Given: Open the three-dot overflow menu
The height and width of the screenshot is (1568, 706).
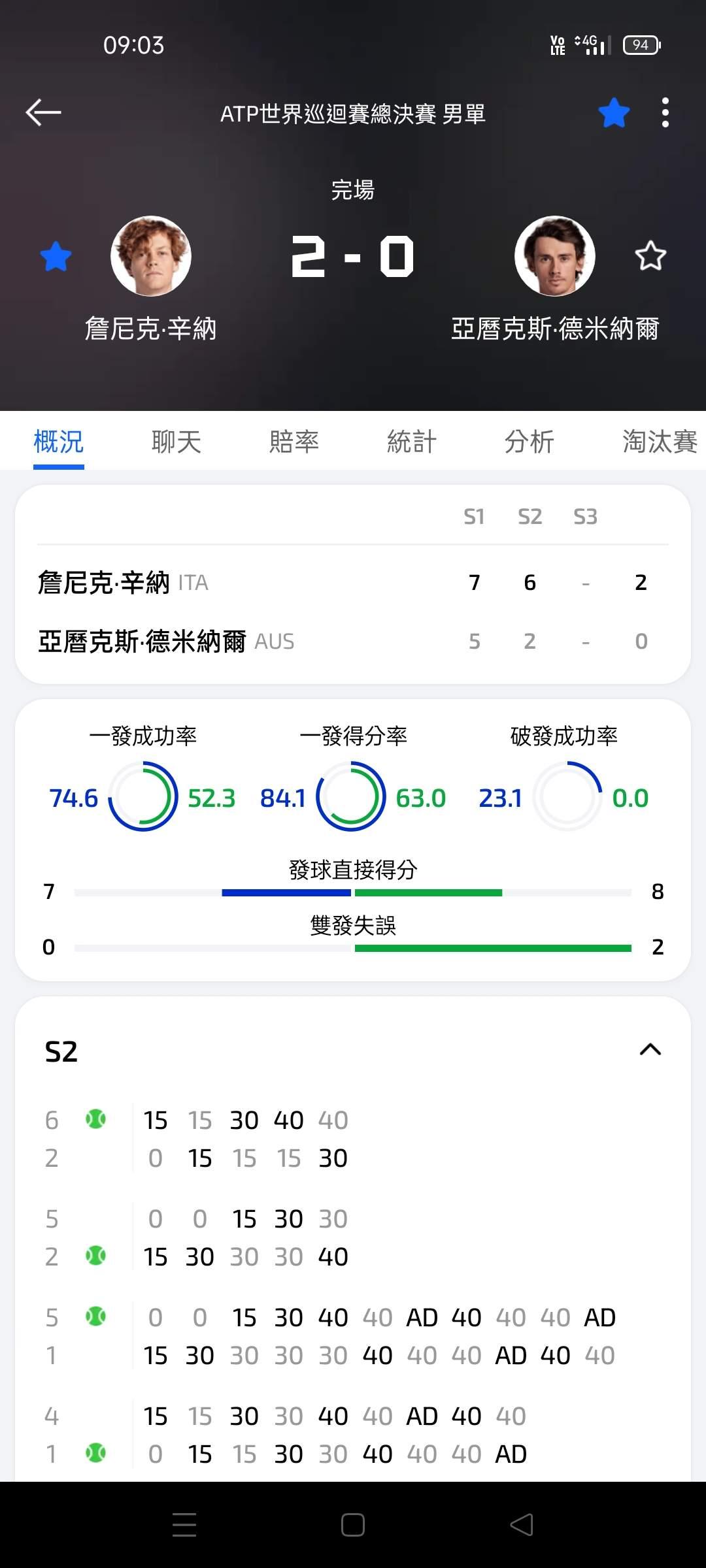Looking at the screenshot, I should coord(665,112).
